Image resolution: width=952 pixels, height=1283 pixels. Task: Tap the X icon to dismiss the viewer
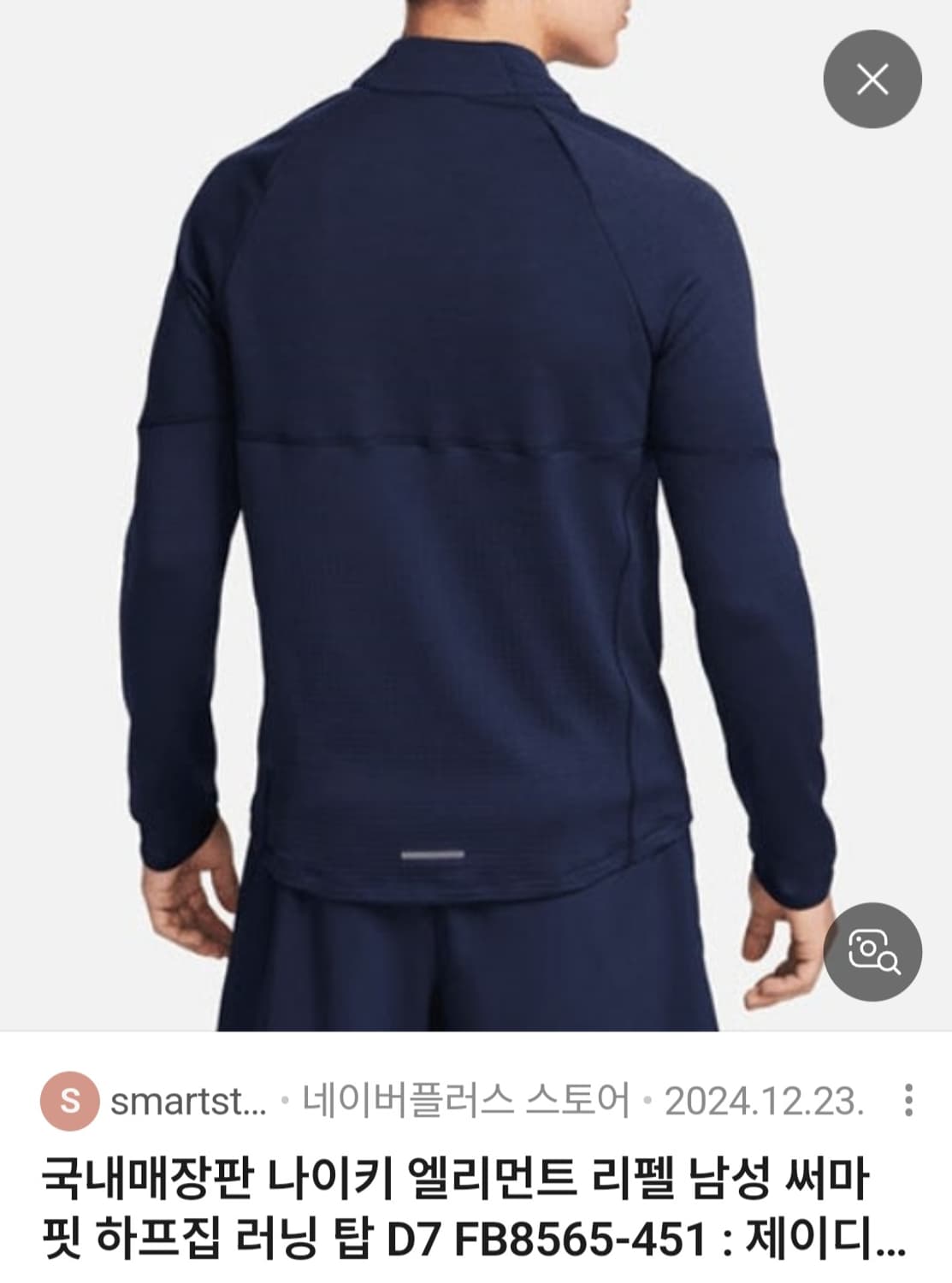(871, 79)
